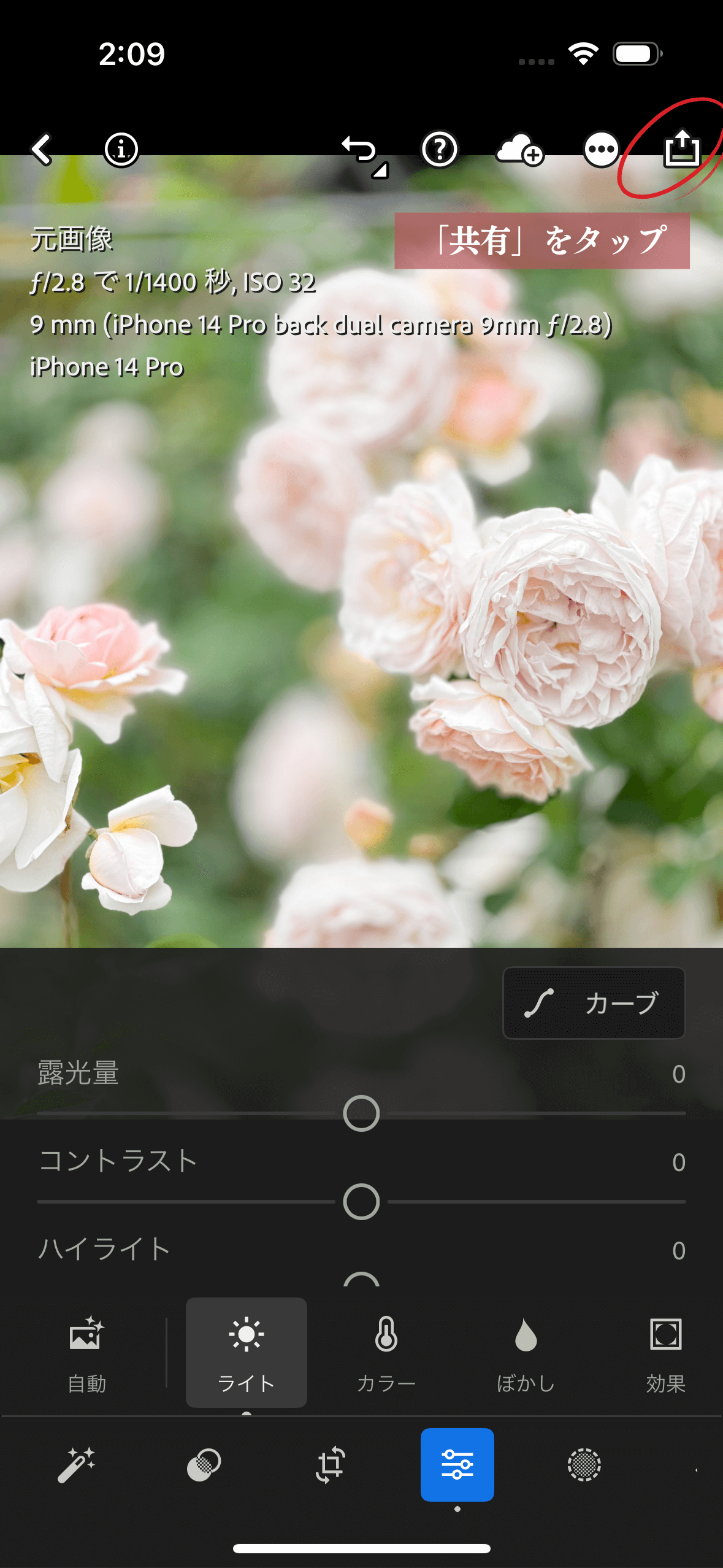Apply 自動 auto adjustment

86,1352
